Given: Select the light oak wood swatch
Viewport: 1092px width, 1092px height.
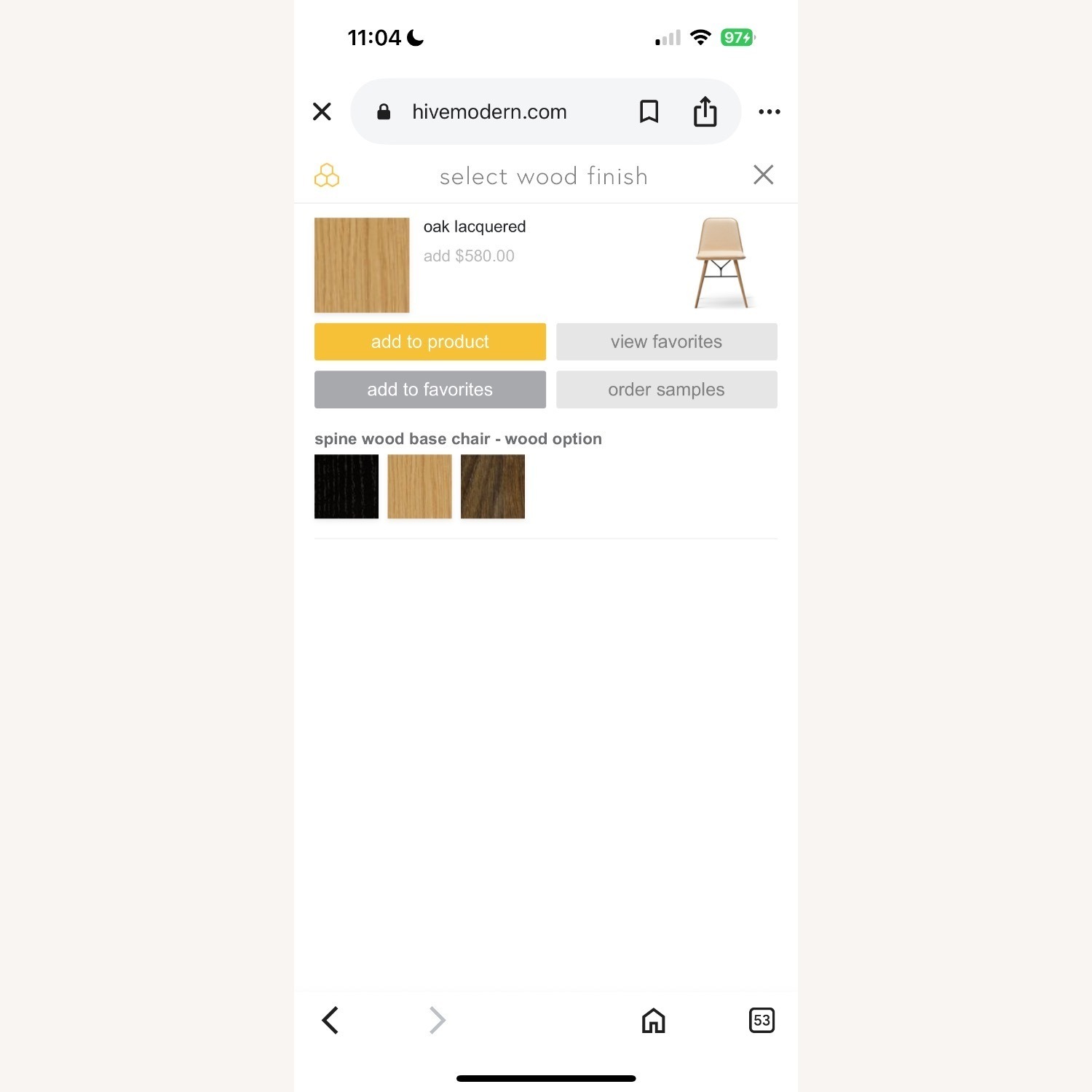Looking at the screenshot, I should (419, 486).
